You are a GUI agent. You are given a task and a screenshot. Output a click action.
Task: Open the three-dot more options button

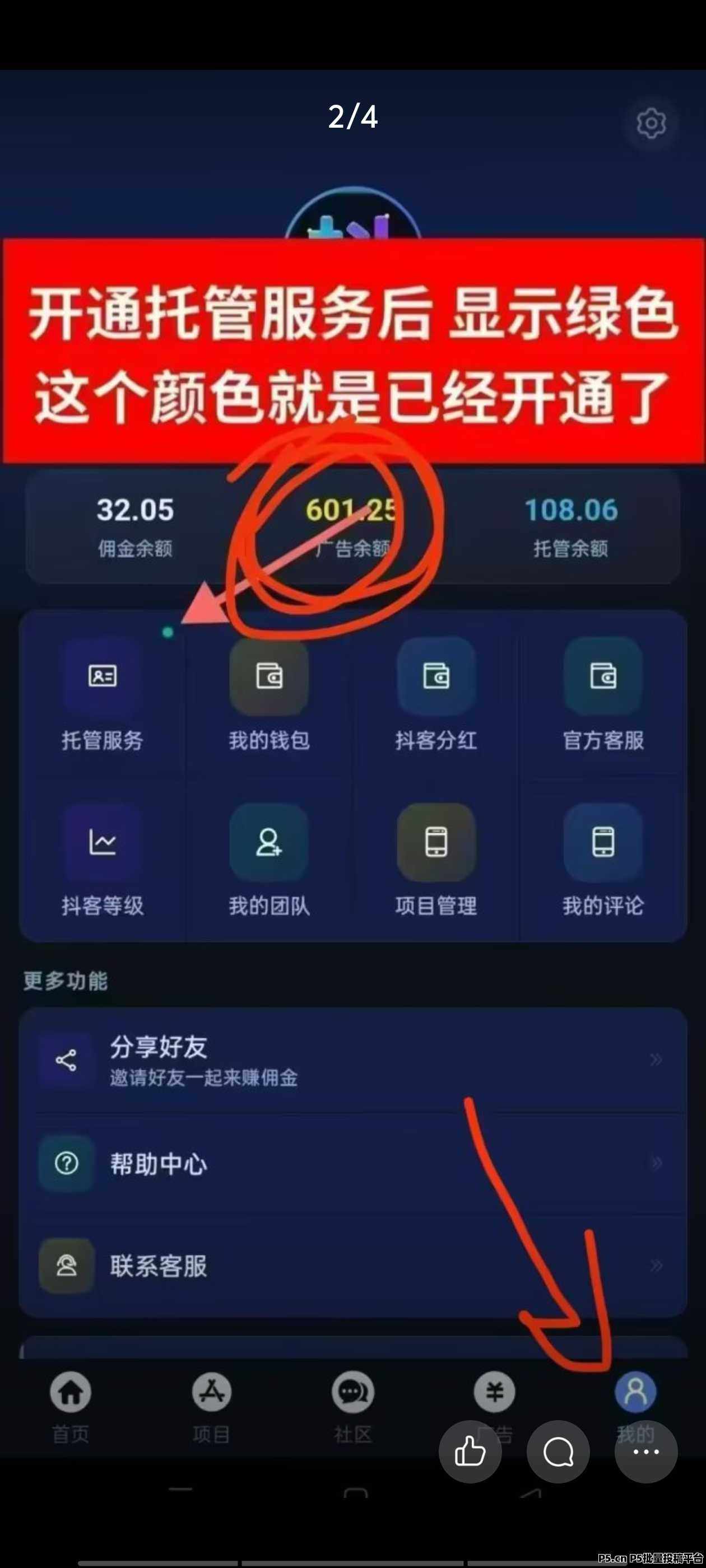point(645,1452)
